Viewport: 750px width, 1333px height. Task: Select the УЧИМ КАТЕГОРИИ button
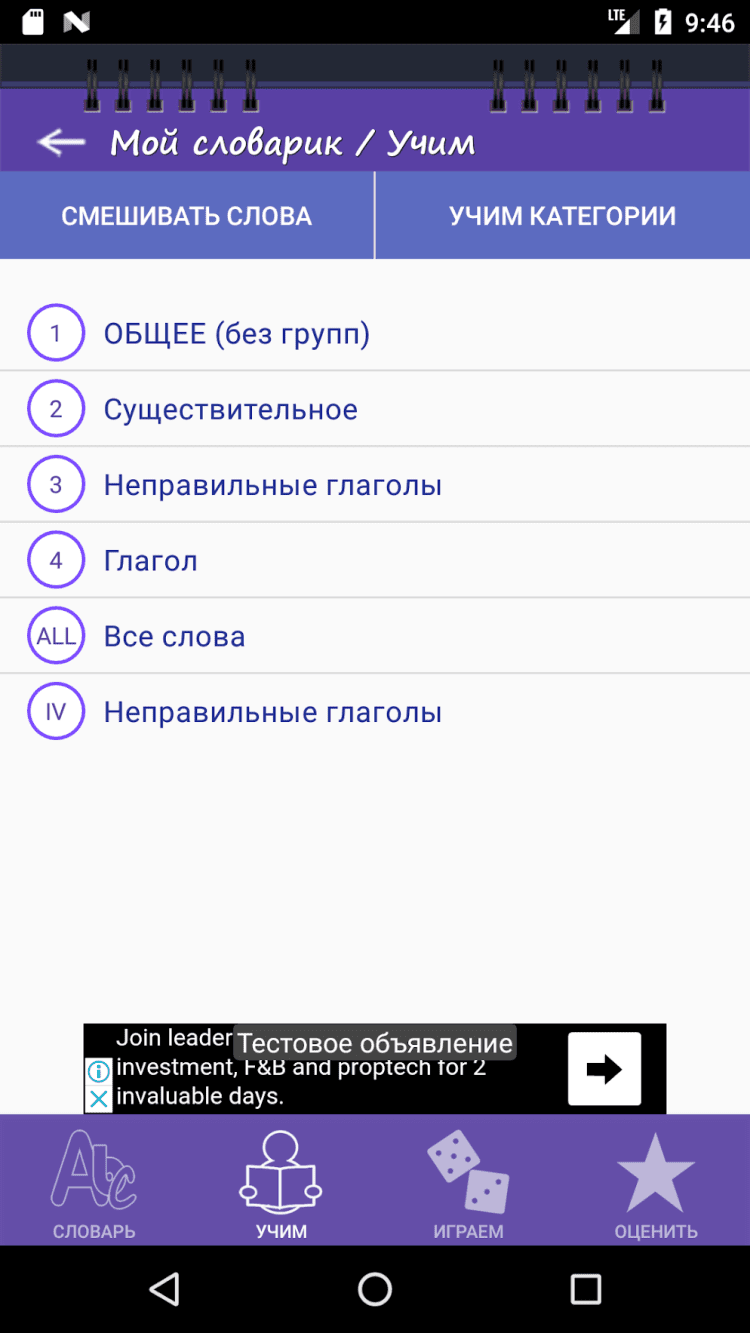pos(562,216)
